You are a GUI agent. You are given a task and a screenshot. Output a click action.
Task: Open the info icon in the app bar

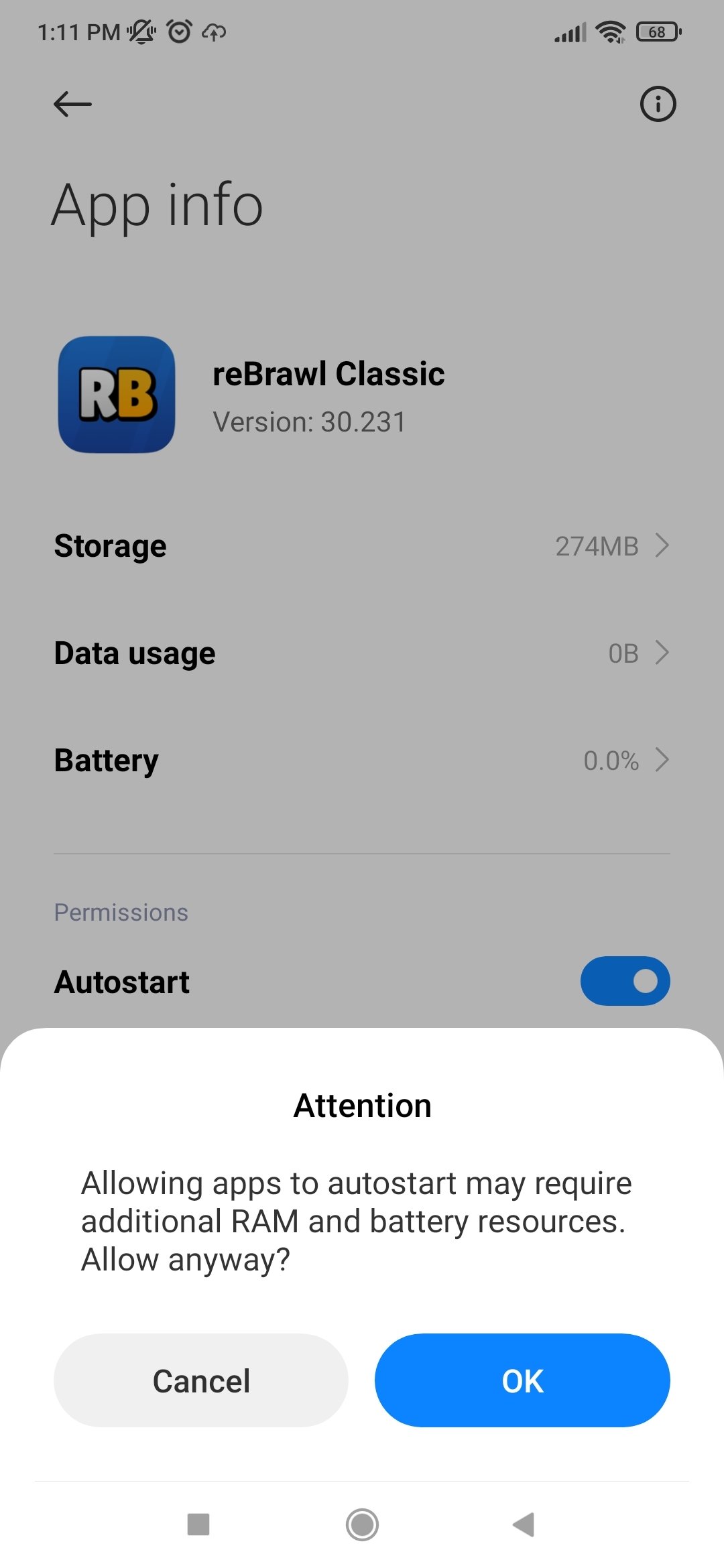click(658, 105)
